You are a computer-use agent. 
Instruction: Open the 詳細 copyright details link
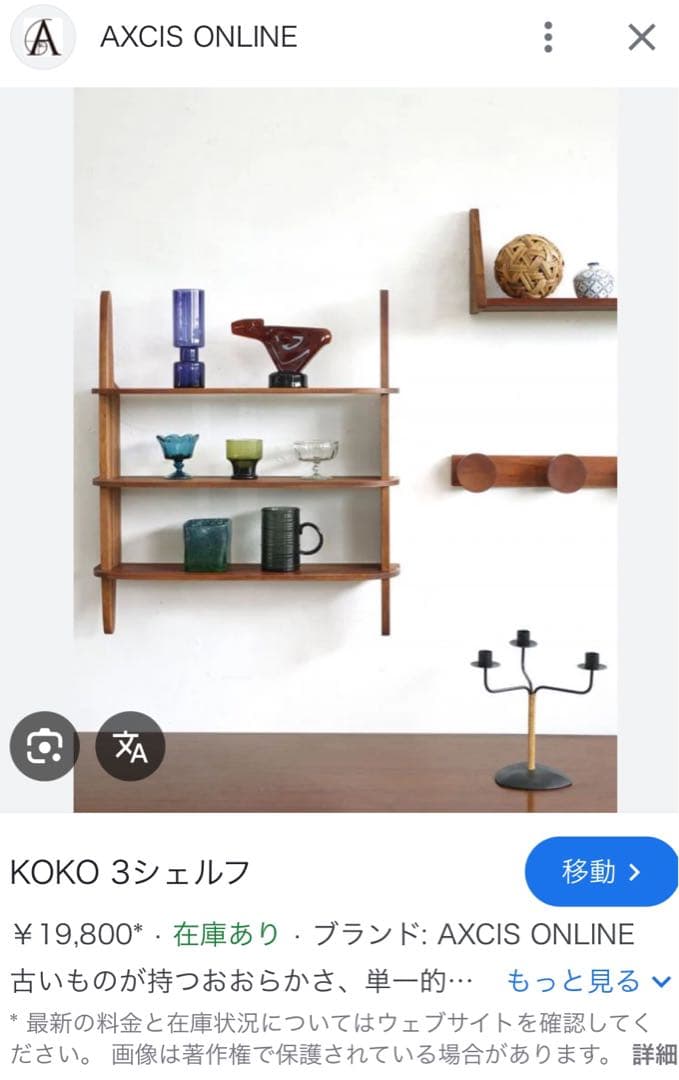(x=654, y=1053)
